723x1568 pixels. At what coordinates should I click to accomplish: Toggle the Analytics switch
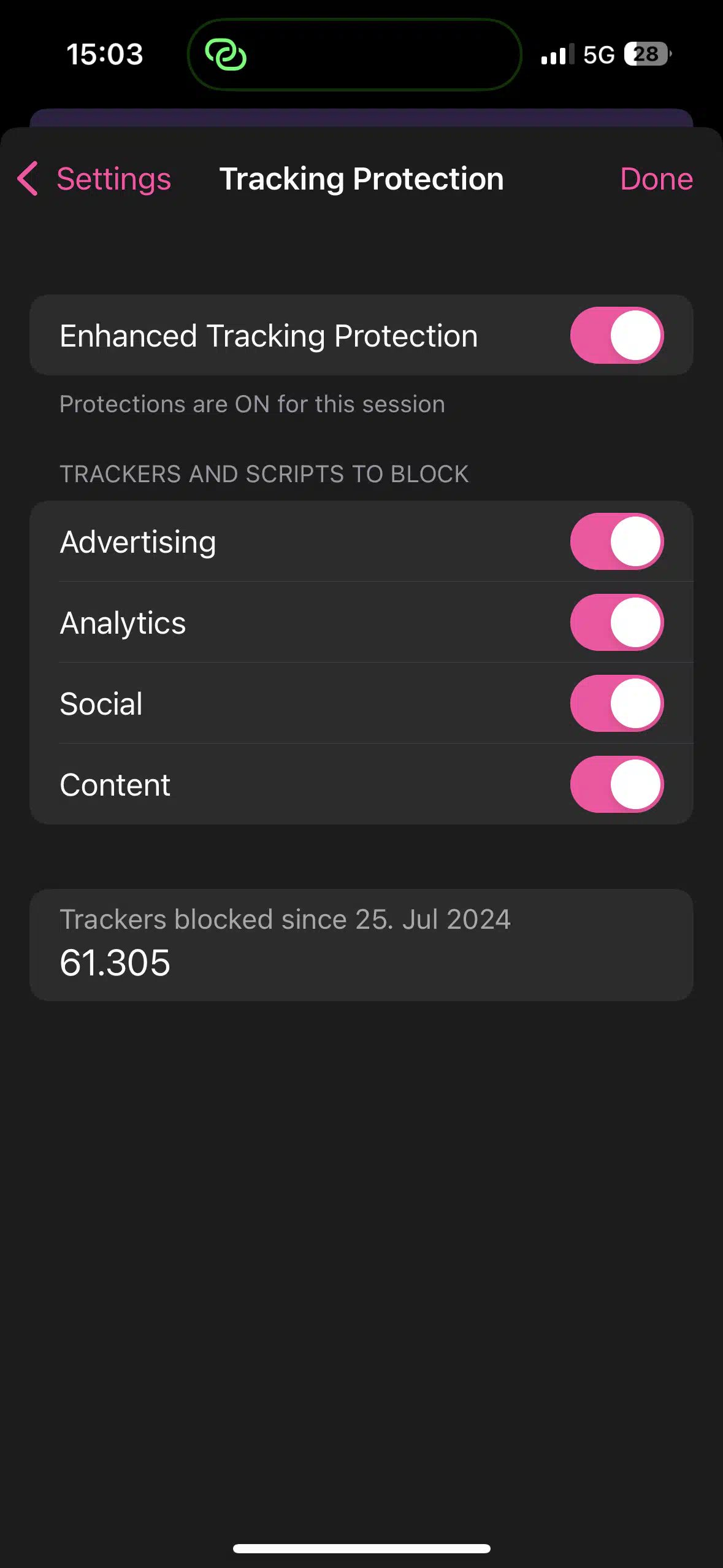coord(617,623)
